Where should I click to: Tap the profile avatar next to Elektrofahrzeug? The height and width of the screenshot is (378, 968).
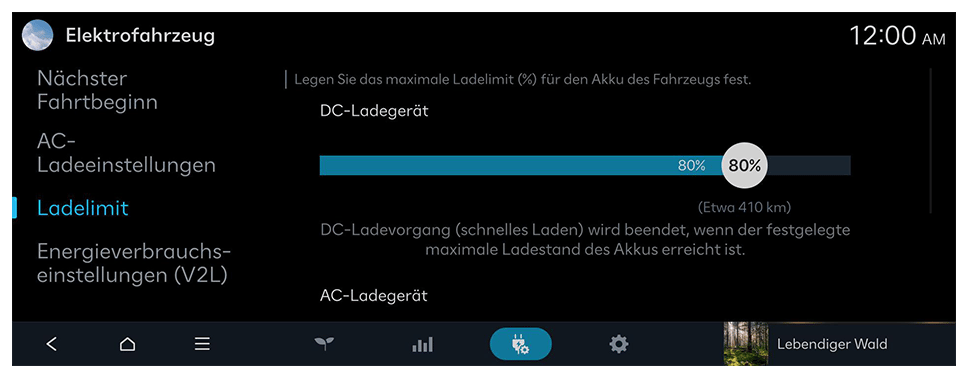point(37,35)
